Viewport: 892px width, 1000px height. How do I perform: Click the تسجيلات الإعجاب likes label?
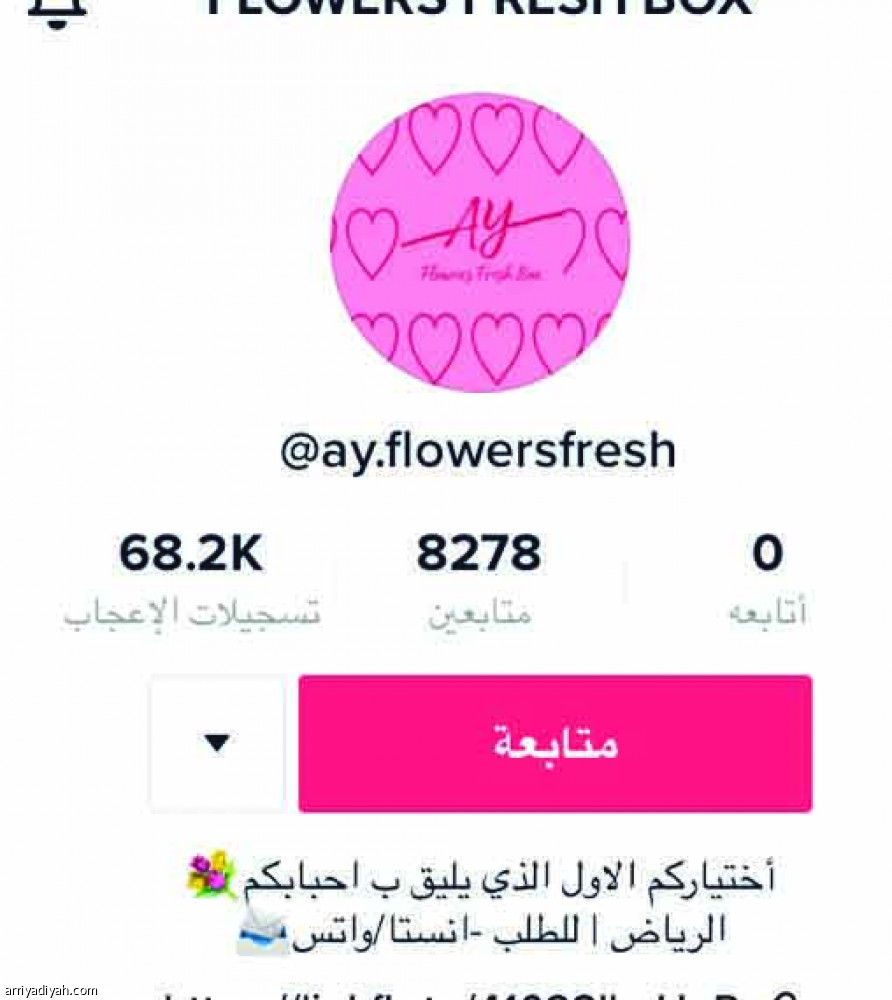[190, 613]
